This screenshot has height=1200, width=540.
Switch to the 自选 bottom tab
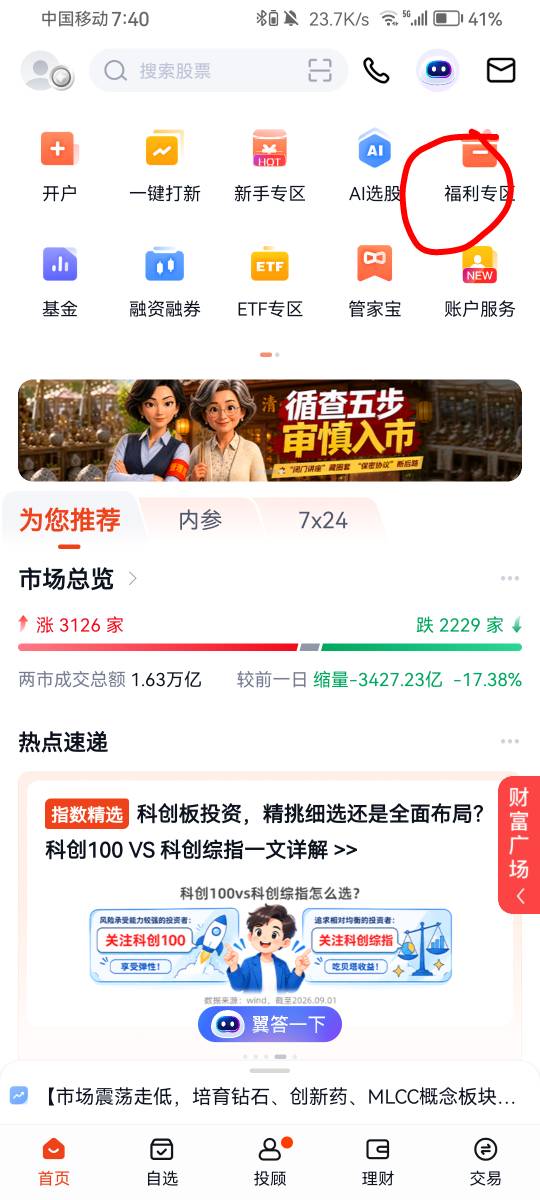click(x=162, y=1162)
